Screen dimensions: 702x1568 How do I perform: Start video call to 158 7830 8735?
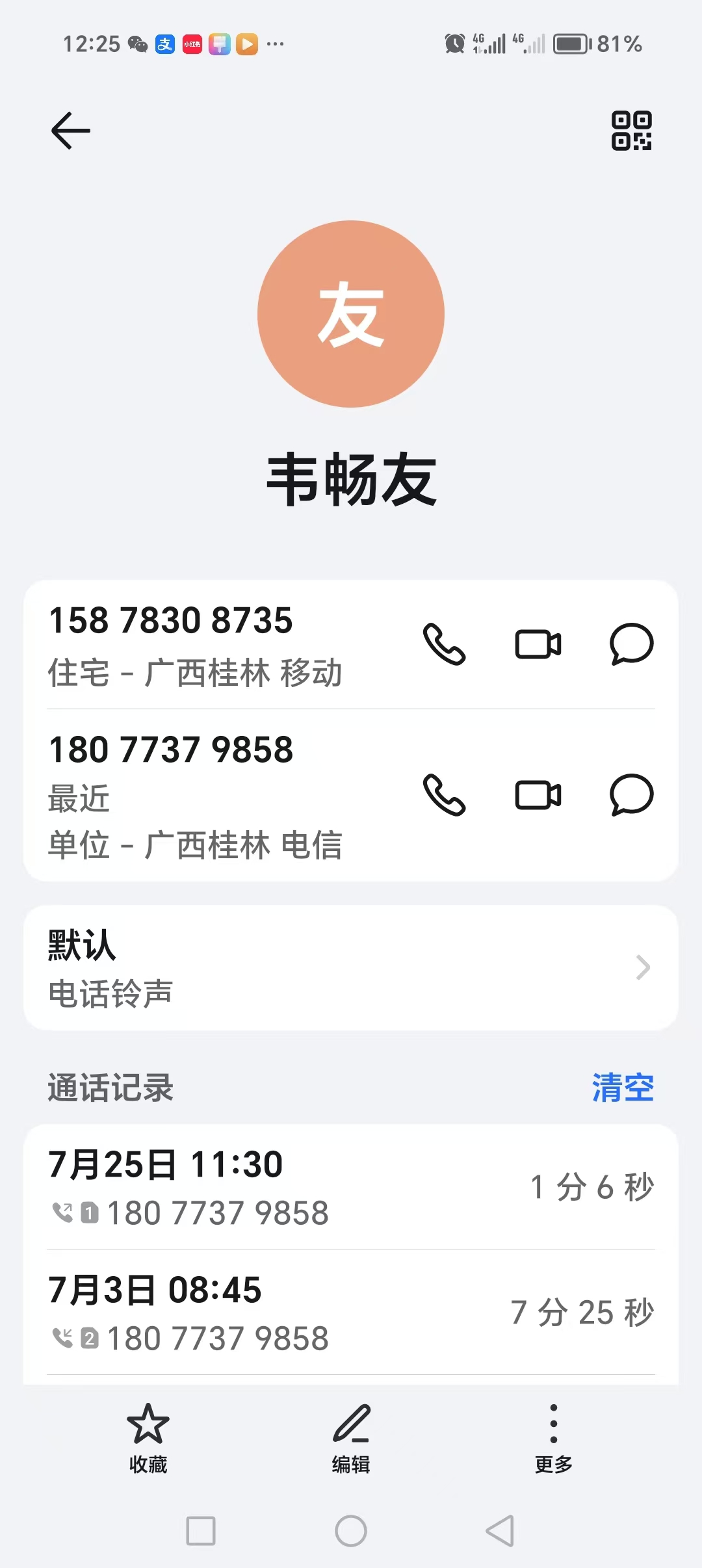[x=538, y=644]
